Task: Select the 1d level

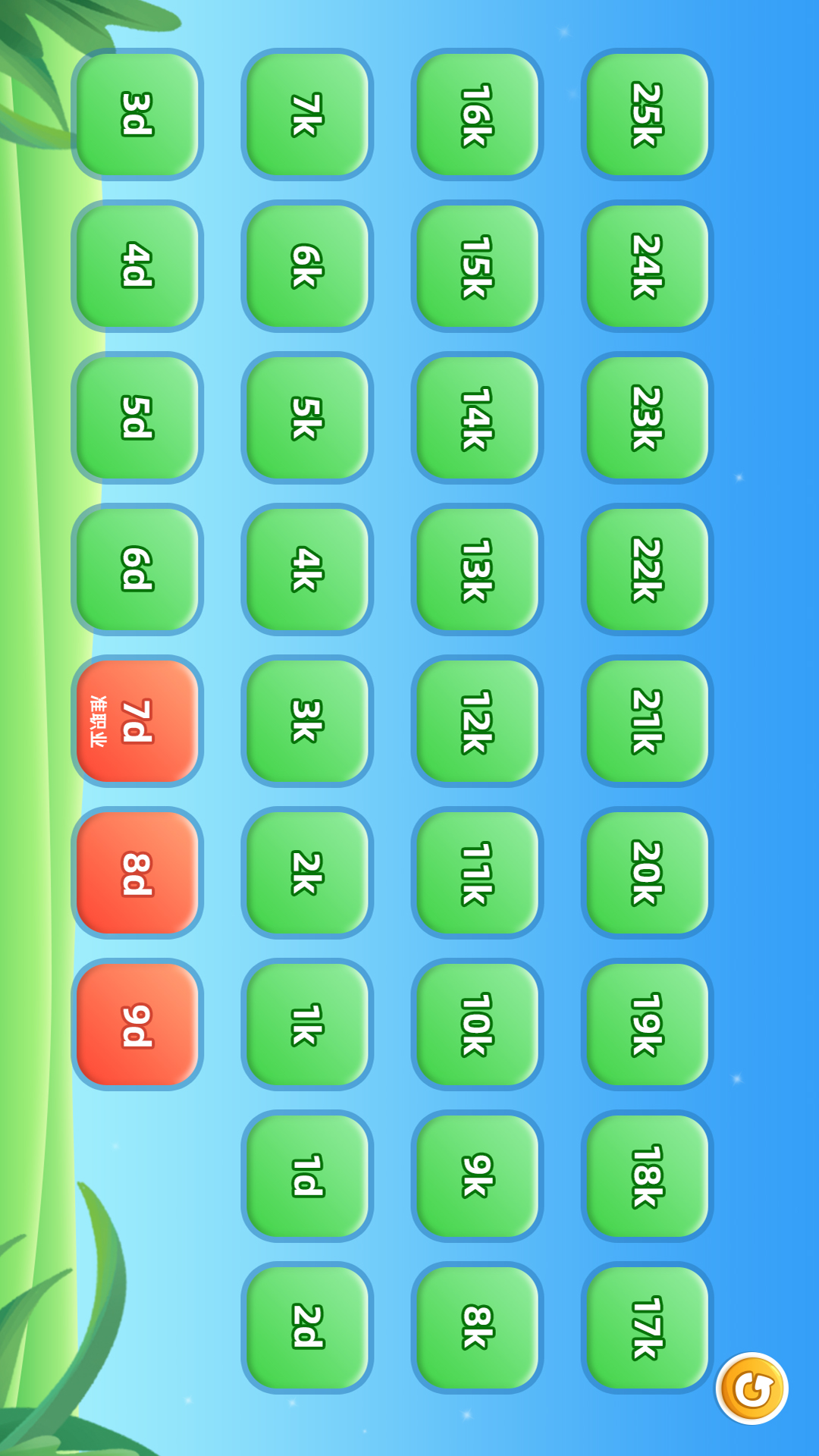Action: click(x=307, y=1176)
